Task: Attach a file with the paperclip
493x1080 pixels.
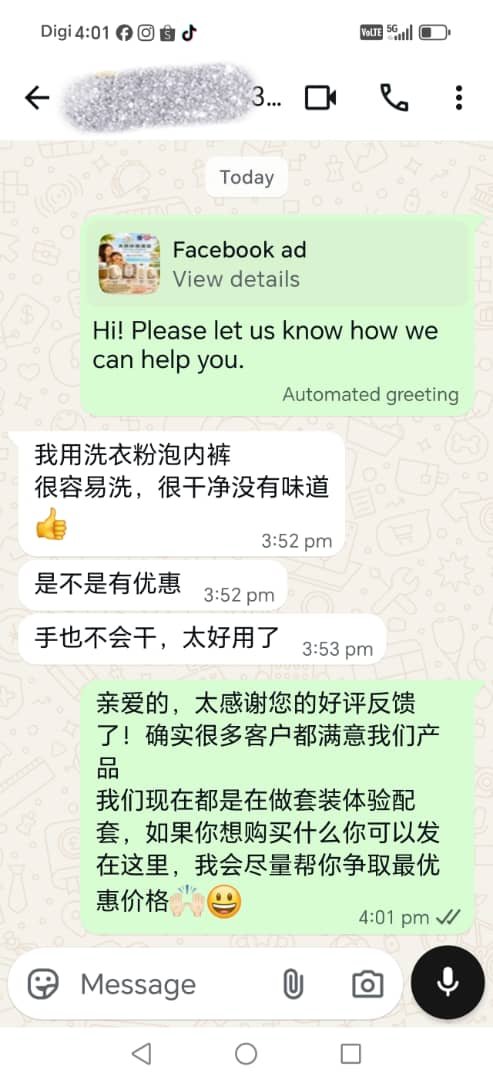Action: (x=293, y=984)
